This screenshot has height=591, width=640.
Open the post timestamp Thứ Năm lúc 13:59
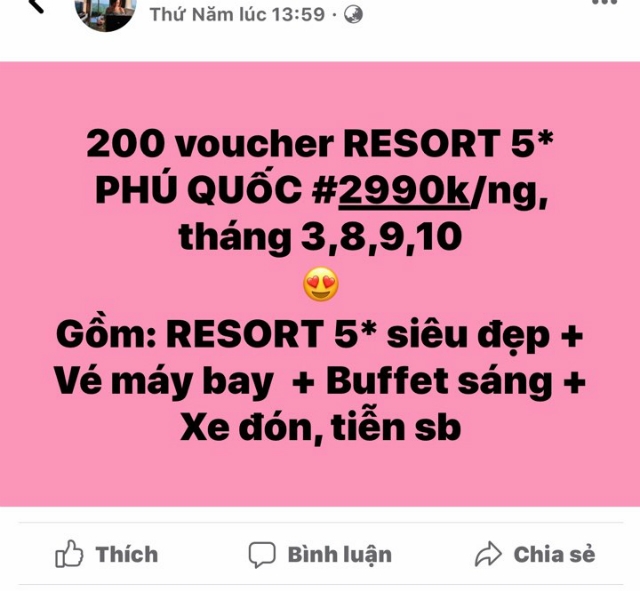tap(237, 14)
